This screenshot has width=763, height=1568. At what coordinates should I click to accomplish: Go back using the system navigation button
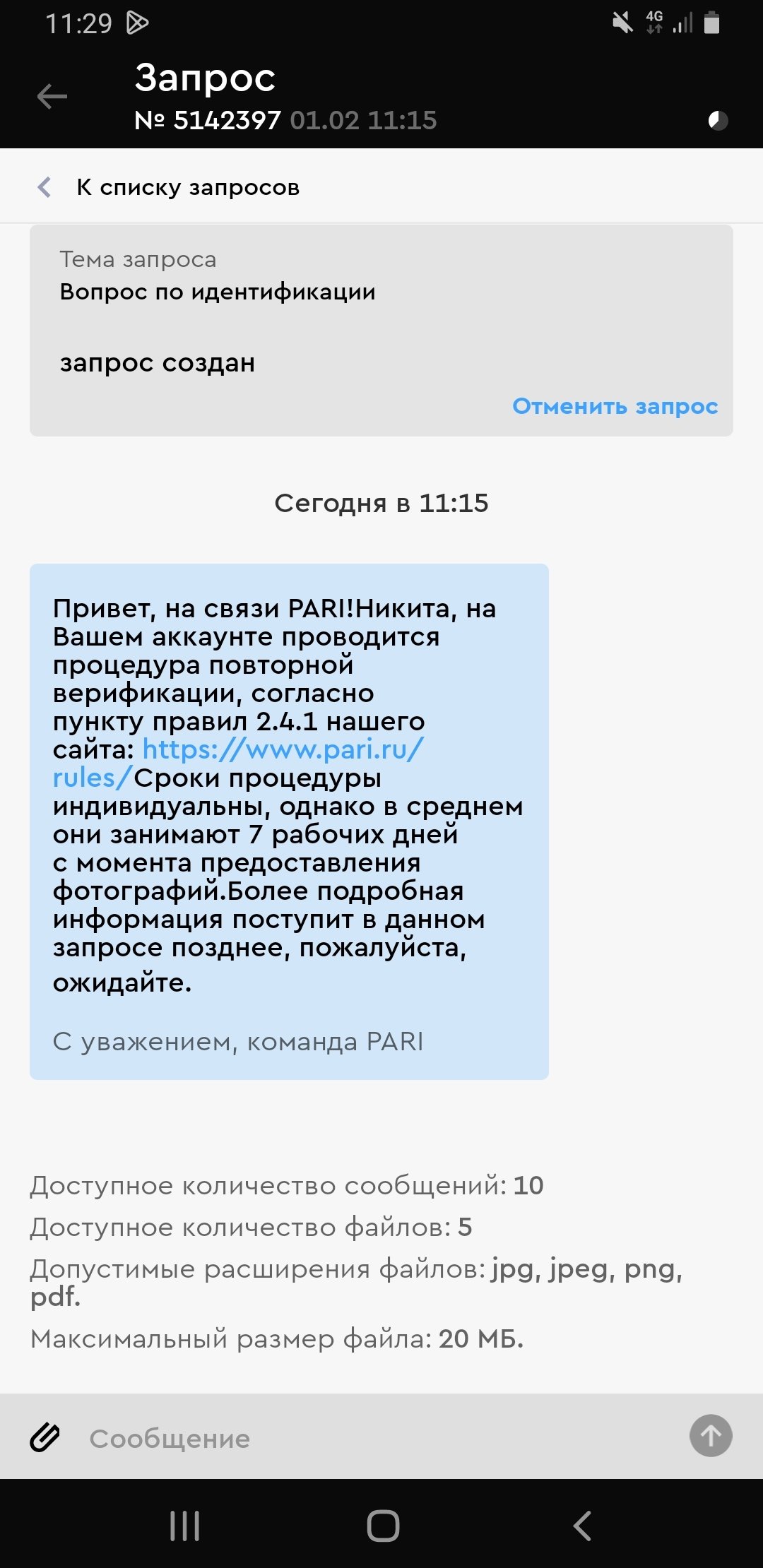click(x=581, y=1526)
